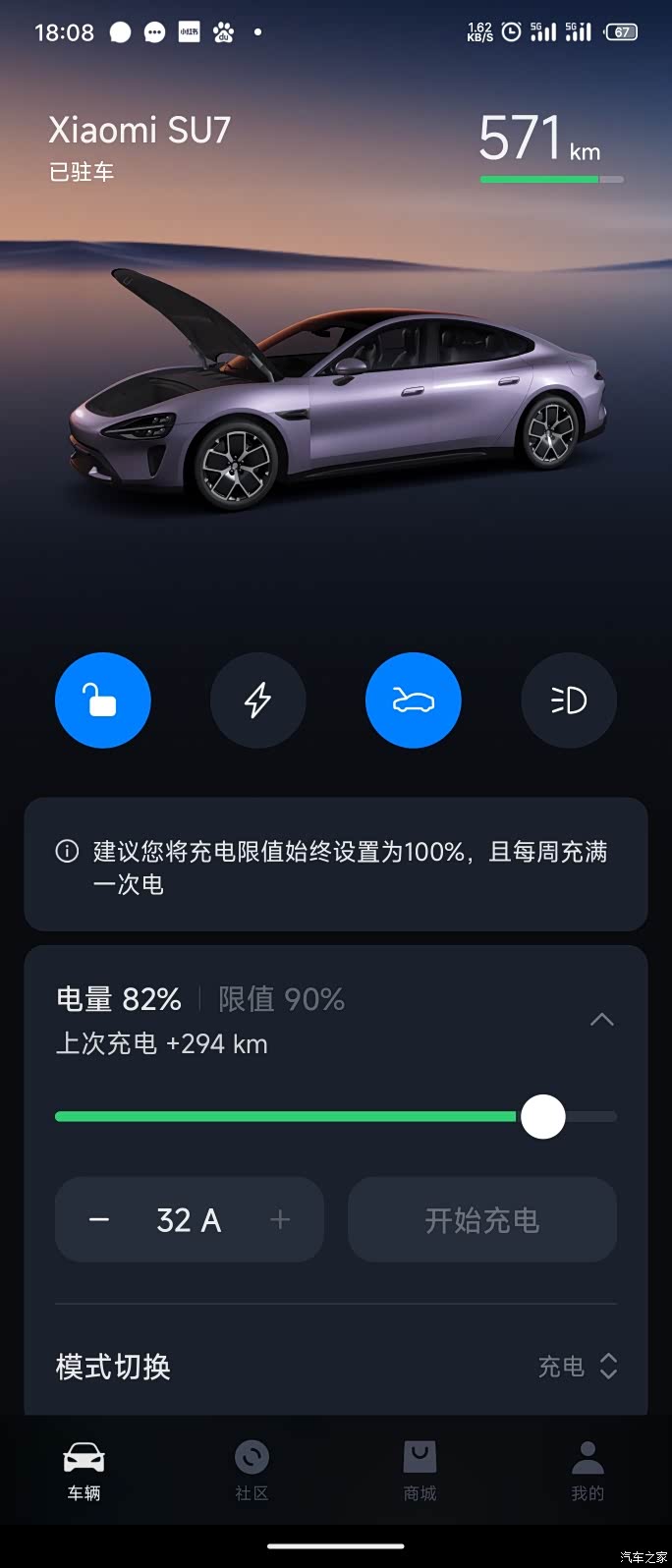This screenshot has height=1568, width=672.
Task: Tap the headlight flash button
Action: click(x=569, y=700)
